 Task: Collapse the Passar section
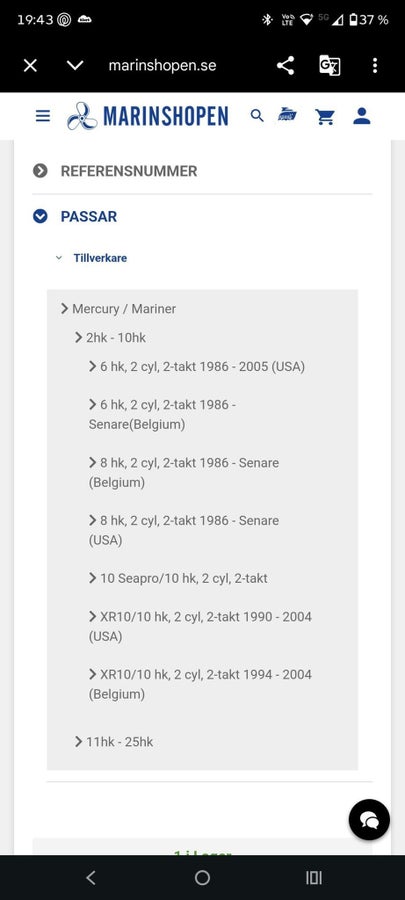(x=75, y=216)
